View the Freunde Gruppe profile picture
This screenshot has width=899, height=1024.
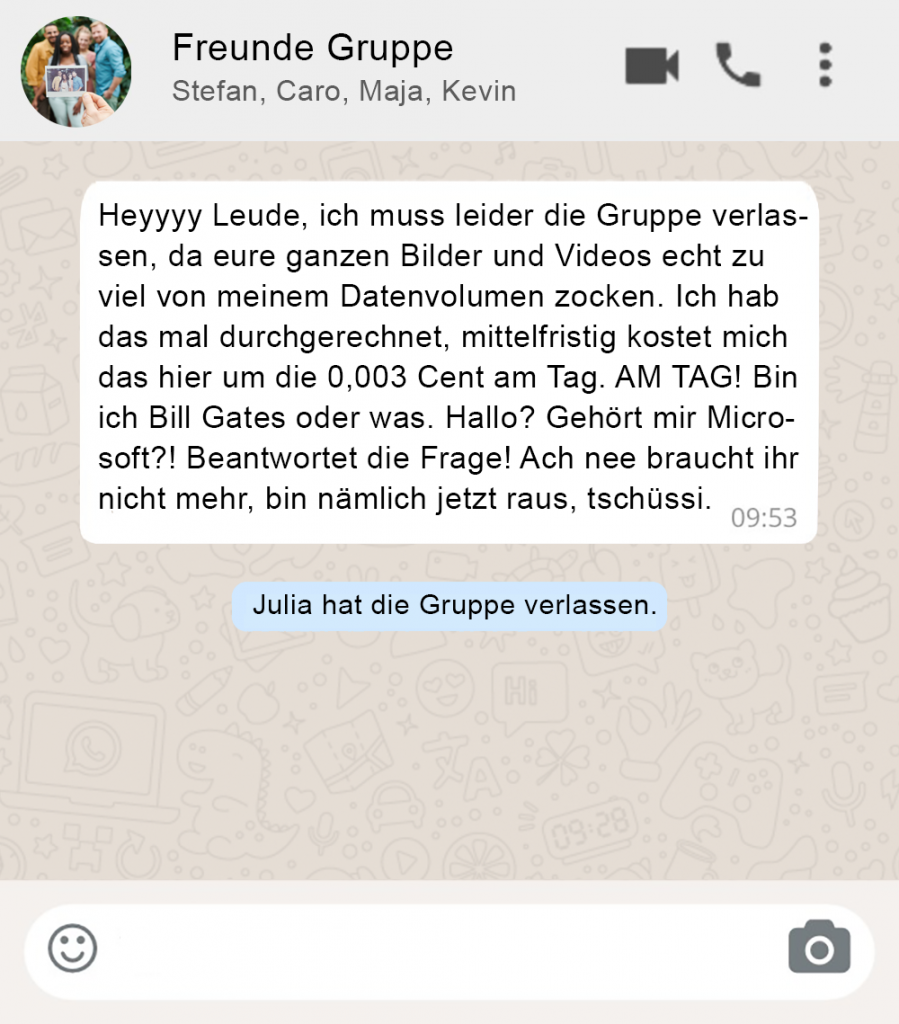[x=76, y=70]
